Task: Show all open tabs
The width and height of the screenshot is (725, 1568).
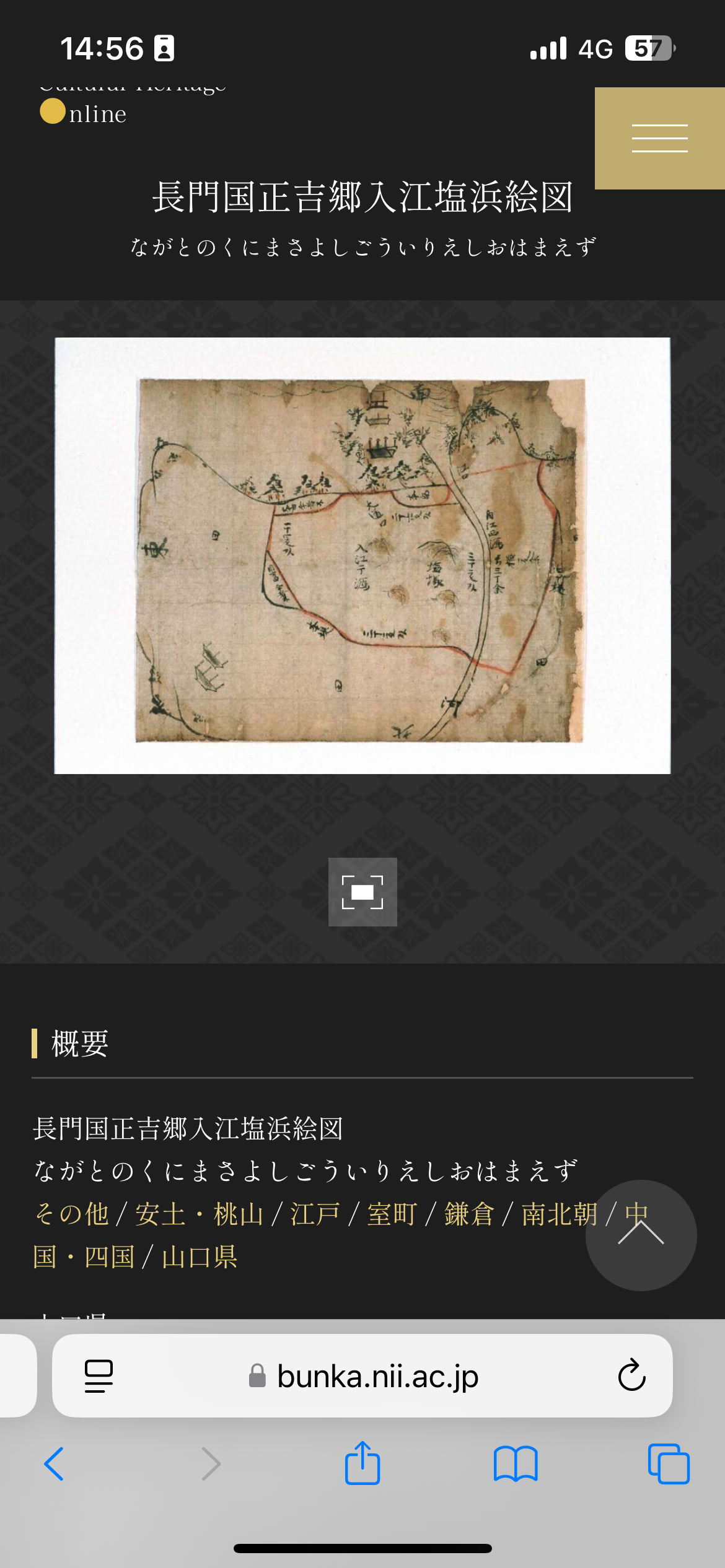Action: [668, 1464]
